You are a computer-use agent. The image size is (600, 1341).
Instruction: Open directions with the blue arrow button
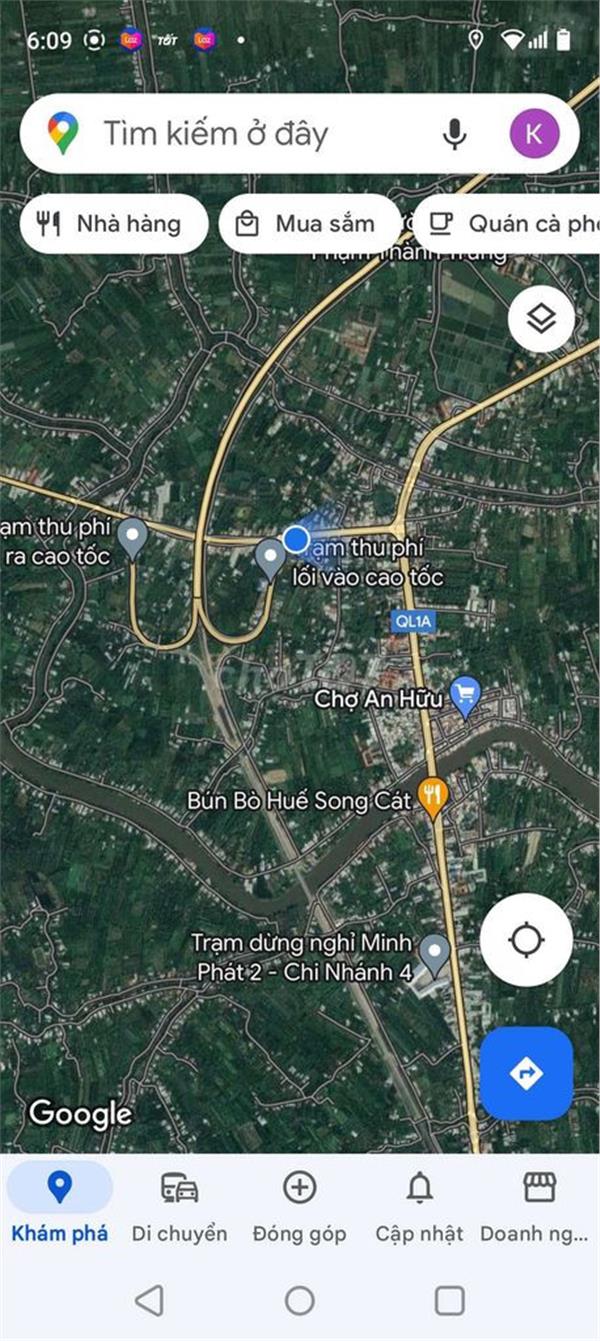[526, 1073]
